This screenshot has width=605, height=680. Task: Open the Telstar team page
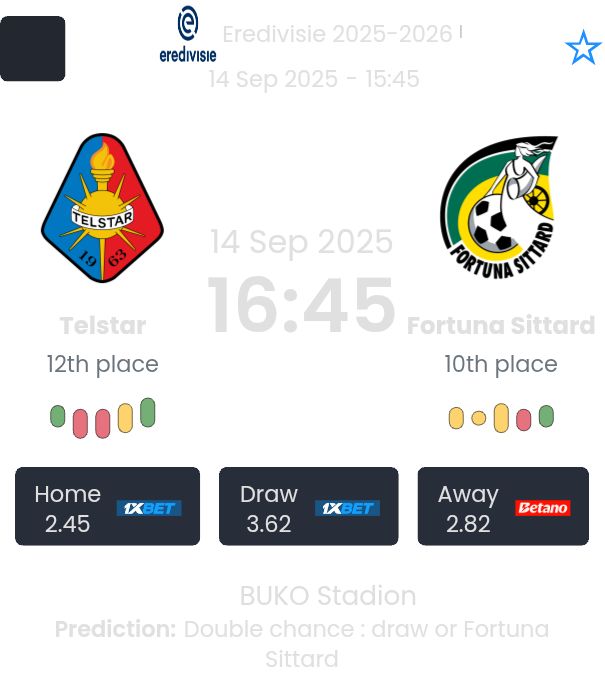pos(102,209)
